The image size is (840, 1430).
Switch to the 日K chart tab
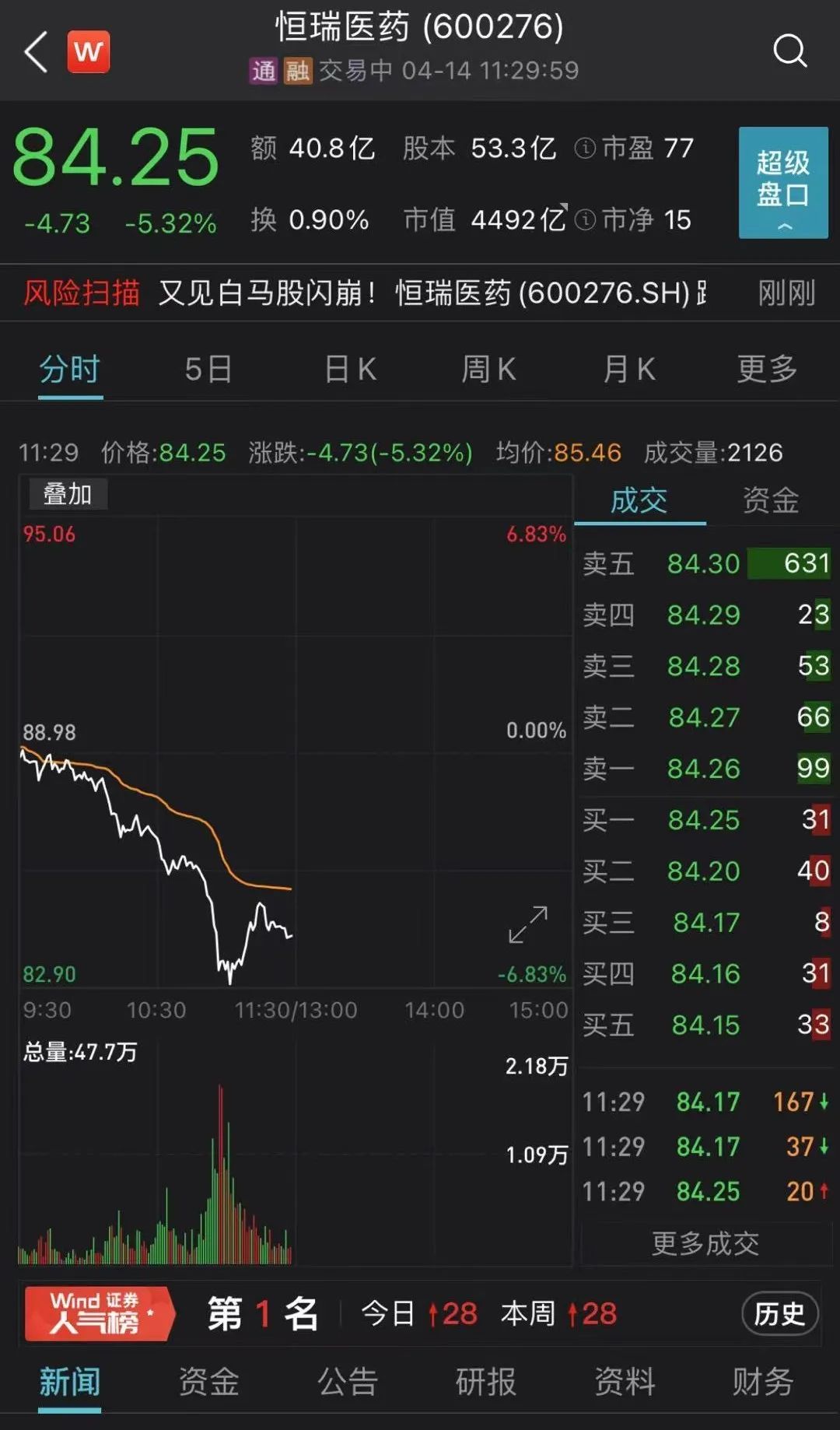[x=350, y=369]
